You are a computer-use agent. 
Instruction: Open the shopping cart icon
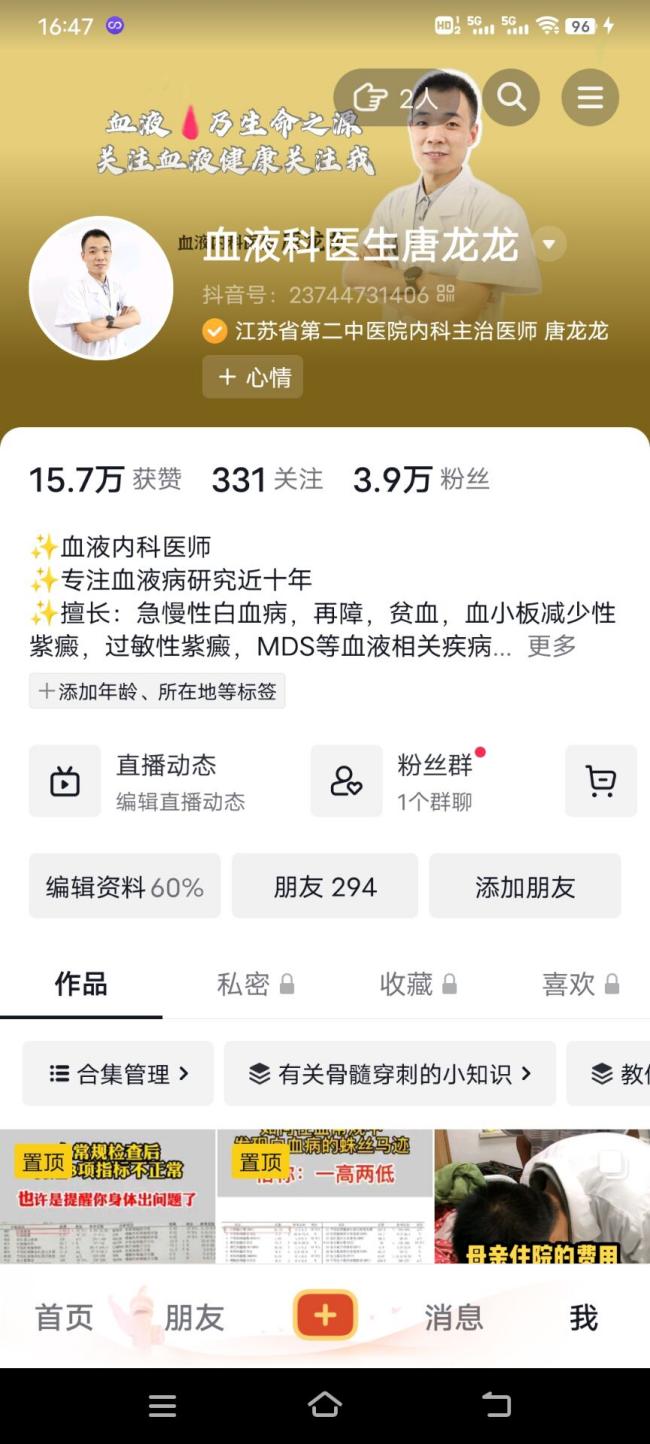click(600, 781)
